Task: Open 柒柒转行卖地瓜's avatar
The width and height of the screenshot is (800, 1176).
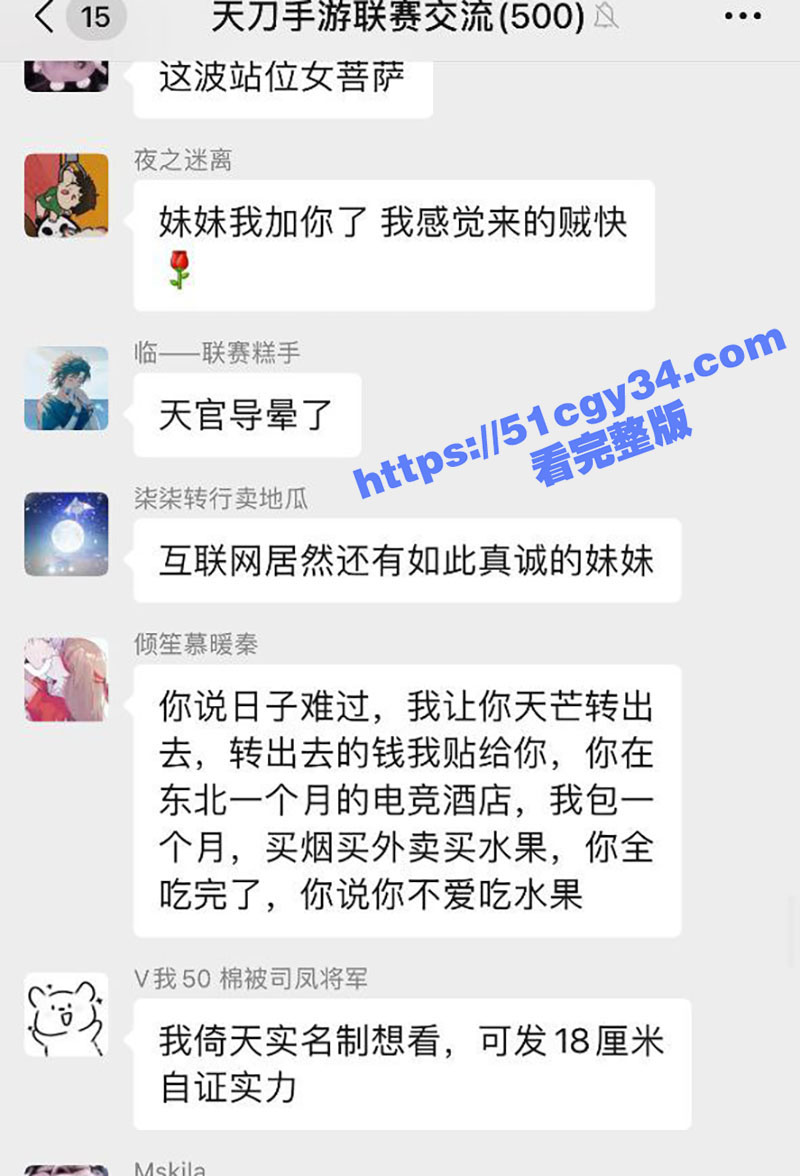Action: coord(66,534)
